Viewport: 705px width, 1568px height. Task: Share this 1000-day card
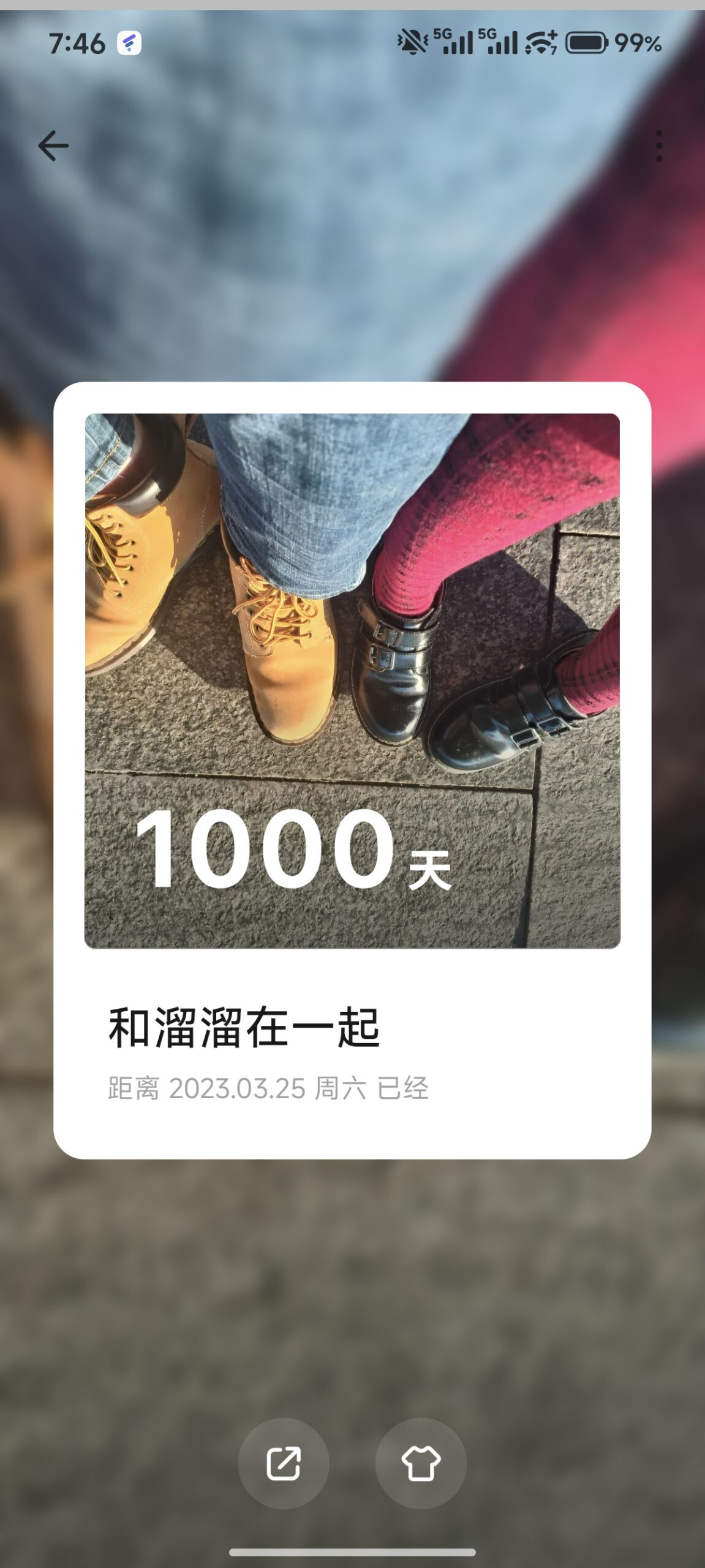tap(284, 1463)
